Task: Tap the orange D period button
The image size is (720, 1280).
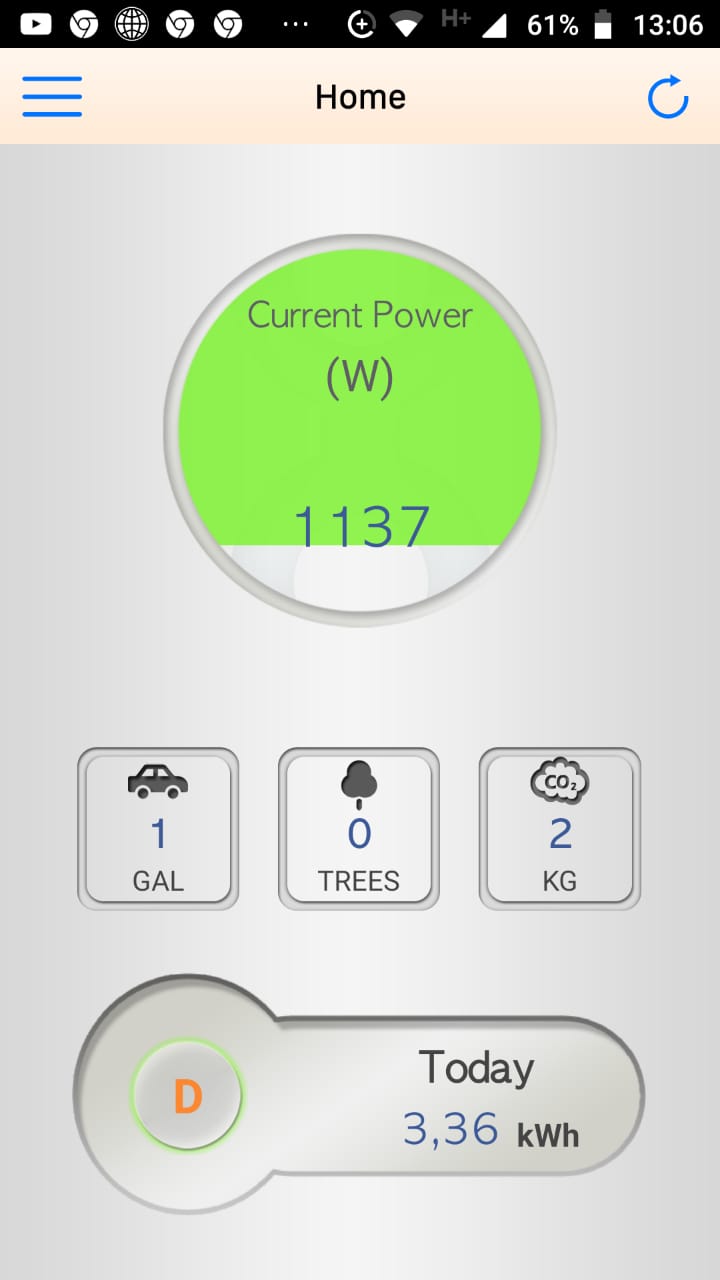Action: click(187, 1096)
